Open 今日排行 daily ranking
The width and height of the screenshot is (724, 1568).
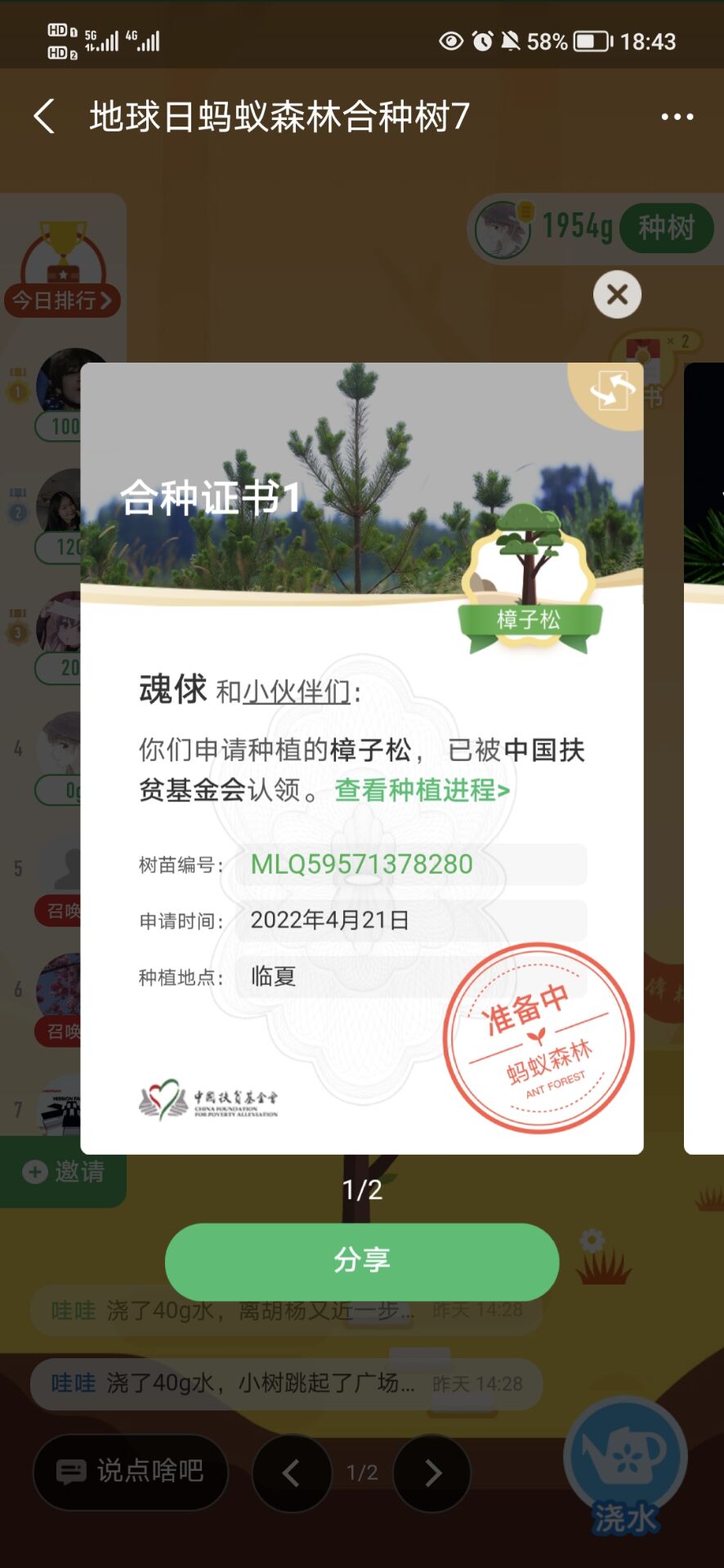pyautogui.click(x=62, y=301)
